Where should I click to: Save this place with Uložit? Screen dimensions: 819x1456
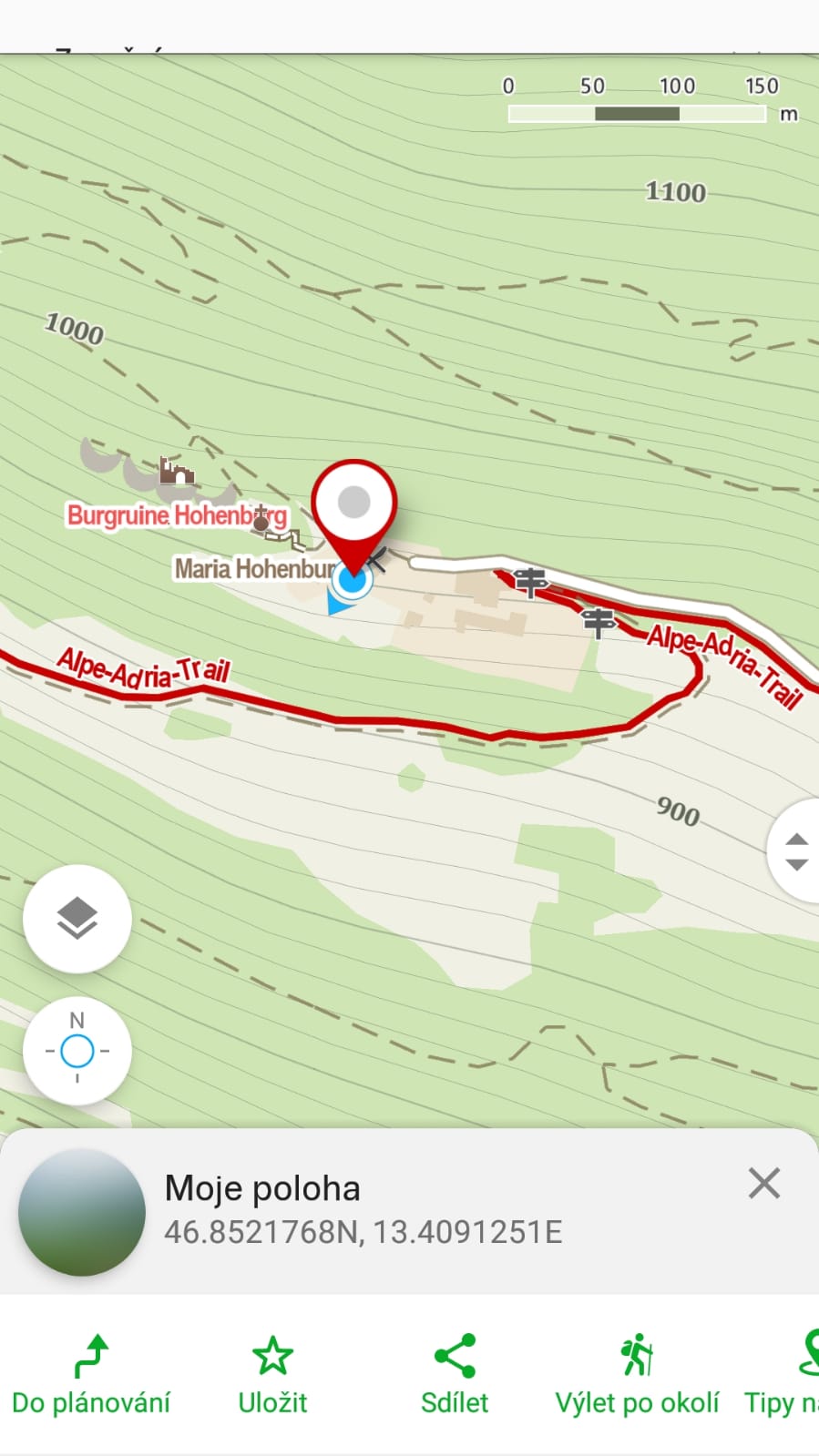[272, 1375]
